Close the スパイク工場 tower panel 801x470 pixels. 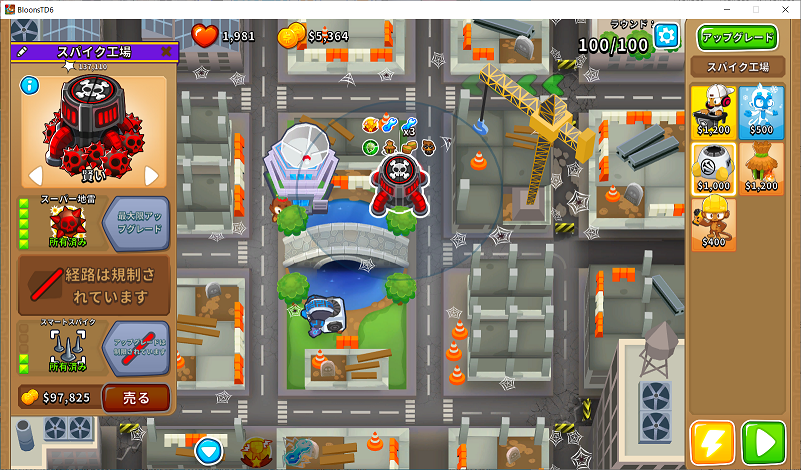click(166, 52)
